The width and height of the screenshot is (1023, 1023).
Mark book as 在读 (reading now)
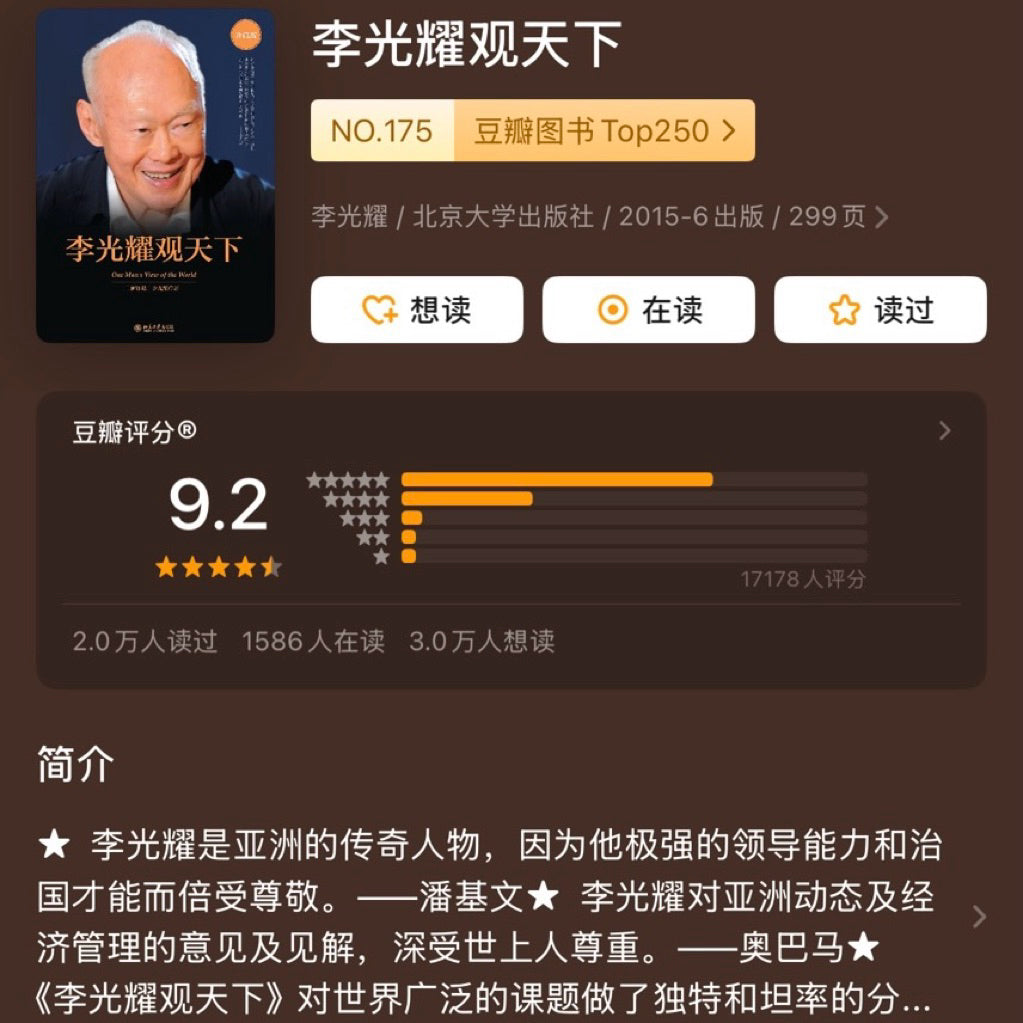point(648,310)
